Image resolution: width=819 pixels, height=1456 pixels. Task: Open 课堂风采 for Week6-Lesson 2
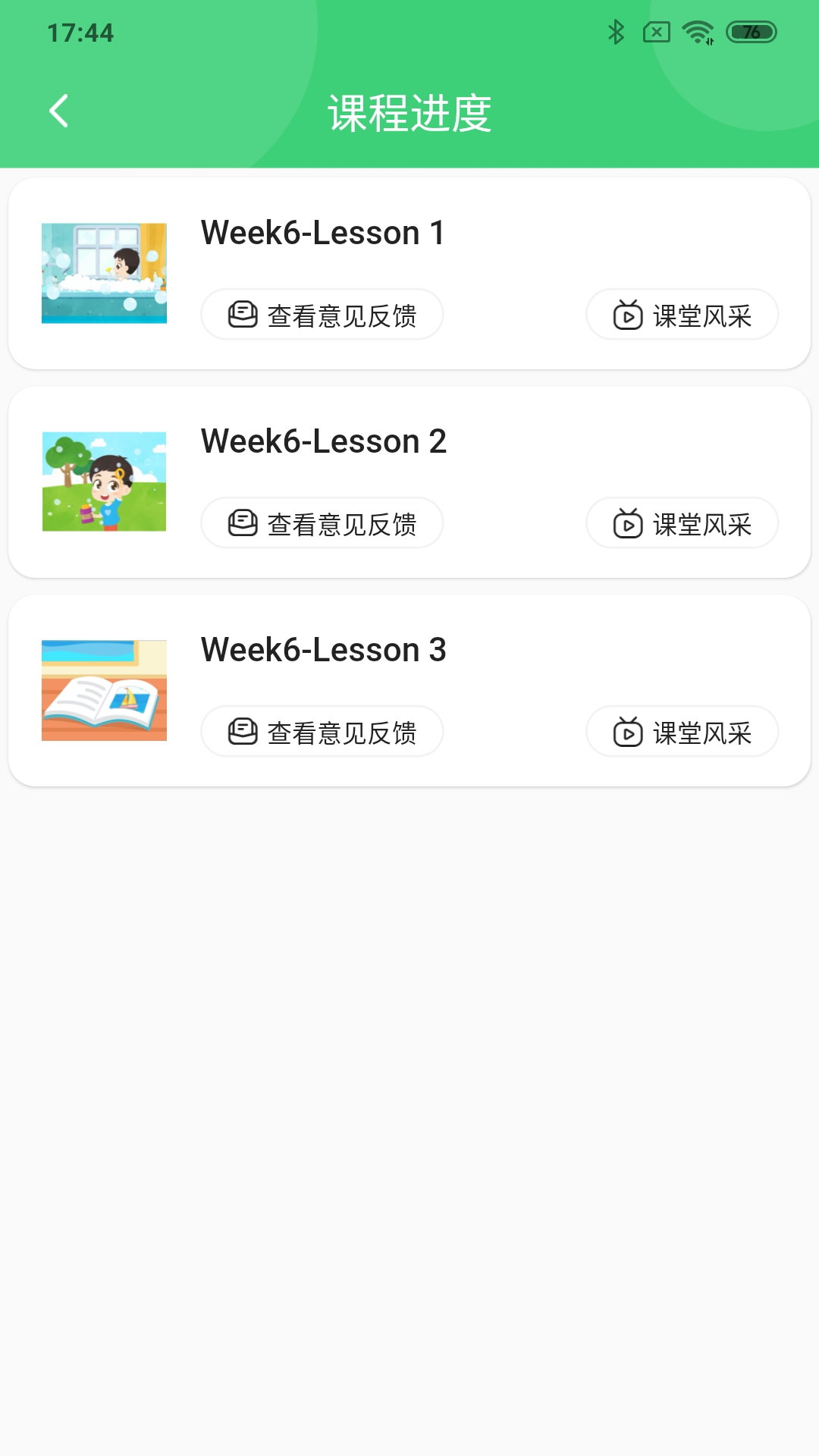(x=682, y=523)
